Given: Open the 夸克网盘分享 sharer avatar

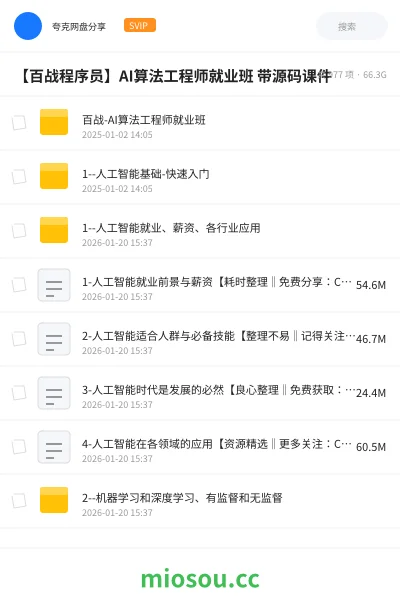Looking at the screenshot, I should pos(28,26).
